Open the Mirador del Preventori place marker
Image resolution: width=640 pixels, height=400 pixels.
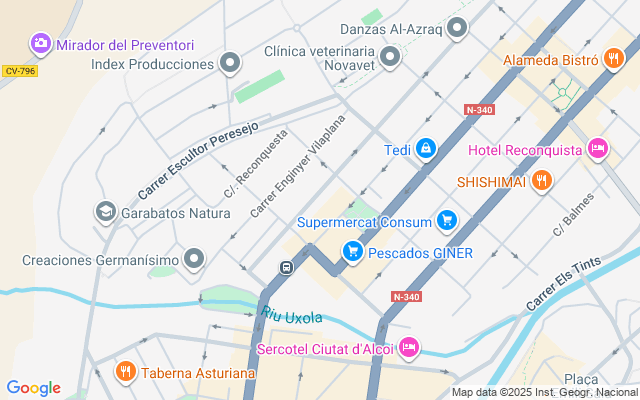point(41,43)
